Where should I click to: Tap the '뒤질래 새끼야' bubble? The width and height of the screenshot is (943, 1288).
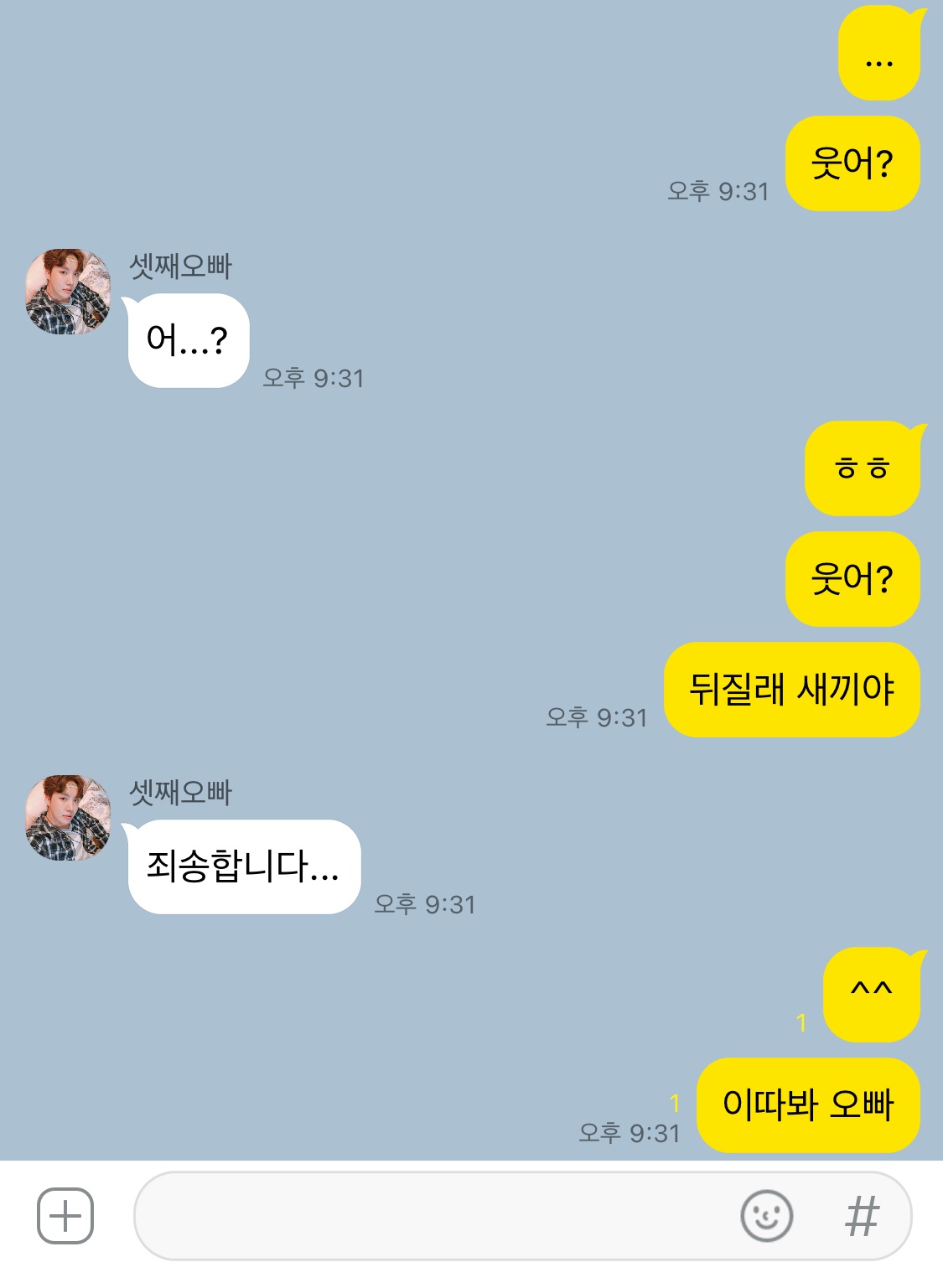pos(790,690)
